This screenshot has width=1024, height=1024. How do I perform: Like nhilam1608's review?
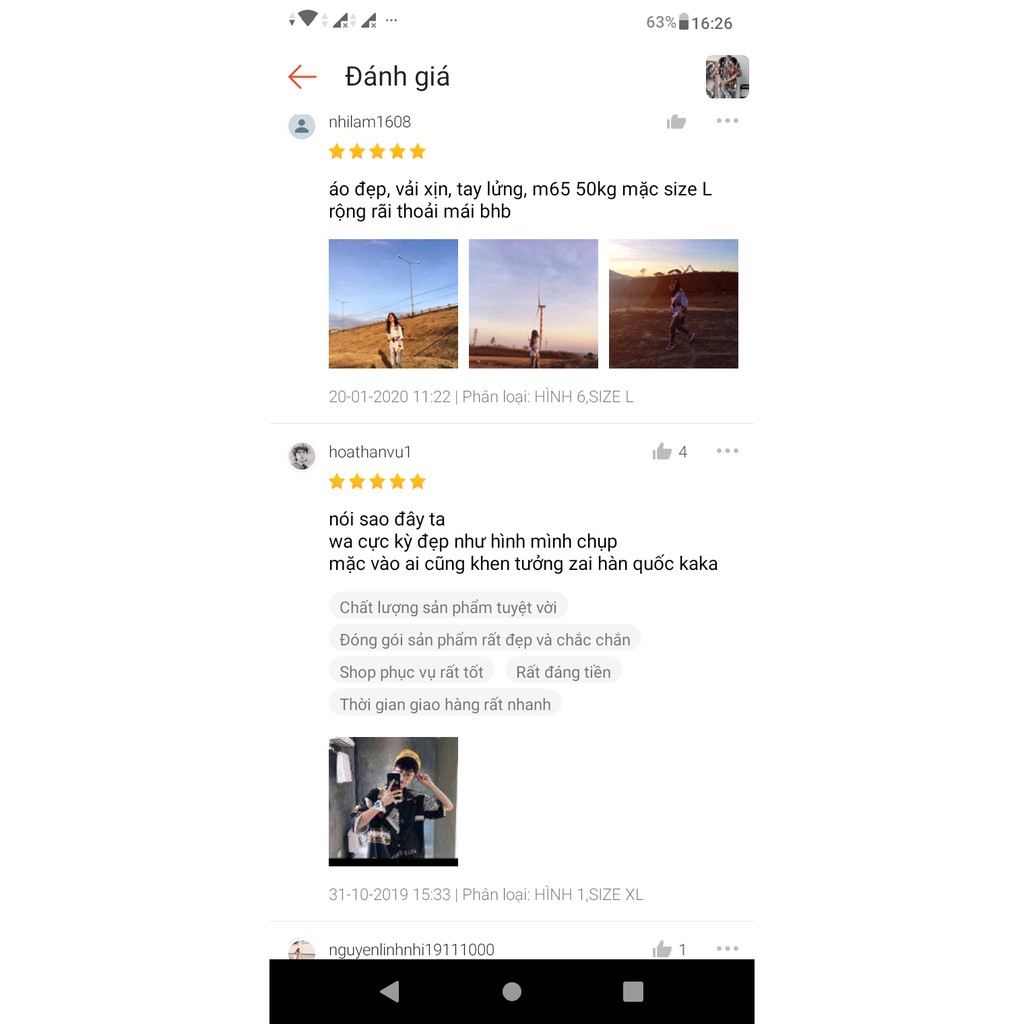coord(677,122)
